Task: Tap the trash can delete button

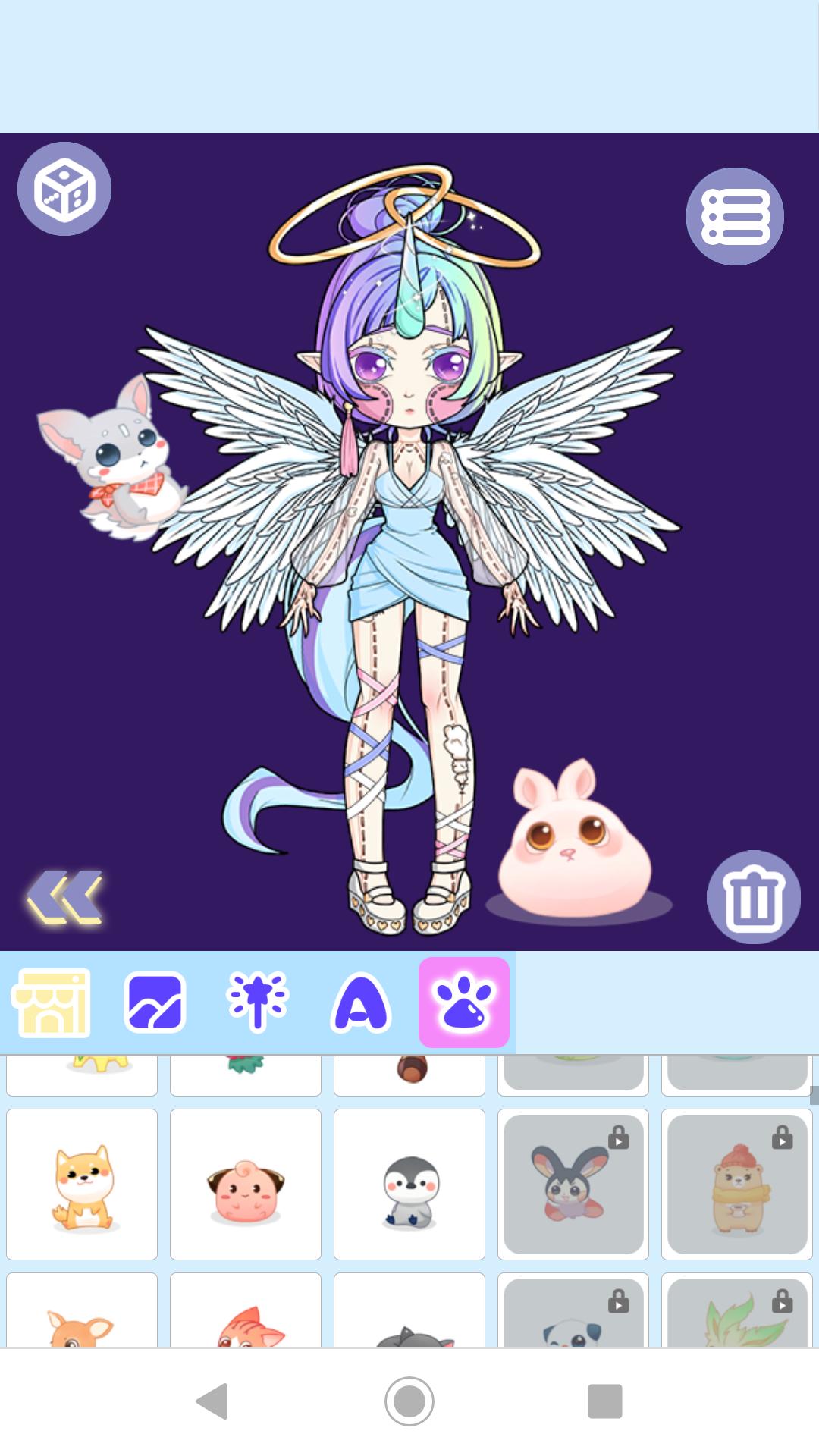Action: (753, 897)
